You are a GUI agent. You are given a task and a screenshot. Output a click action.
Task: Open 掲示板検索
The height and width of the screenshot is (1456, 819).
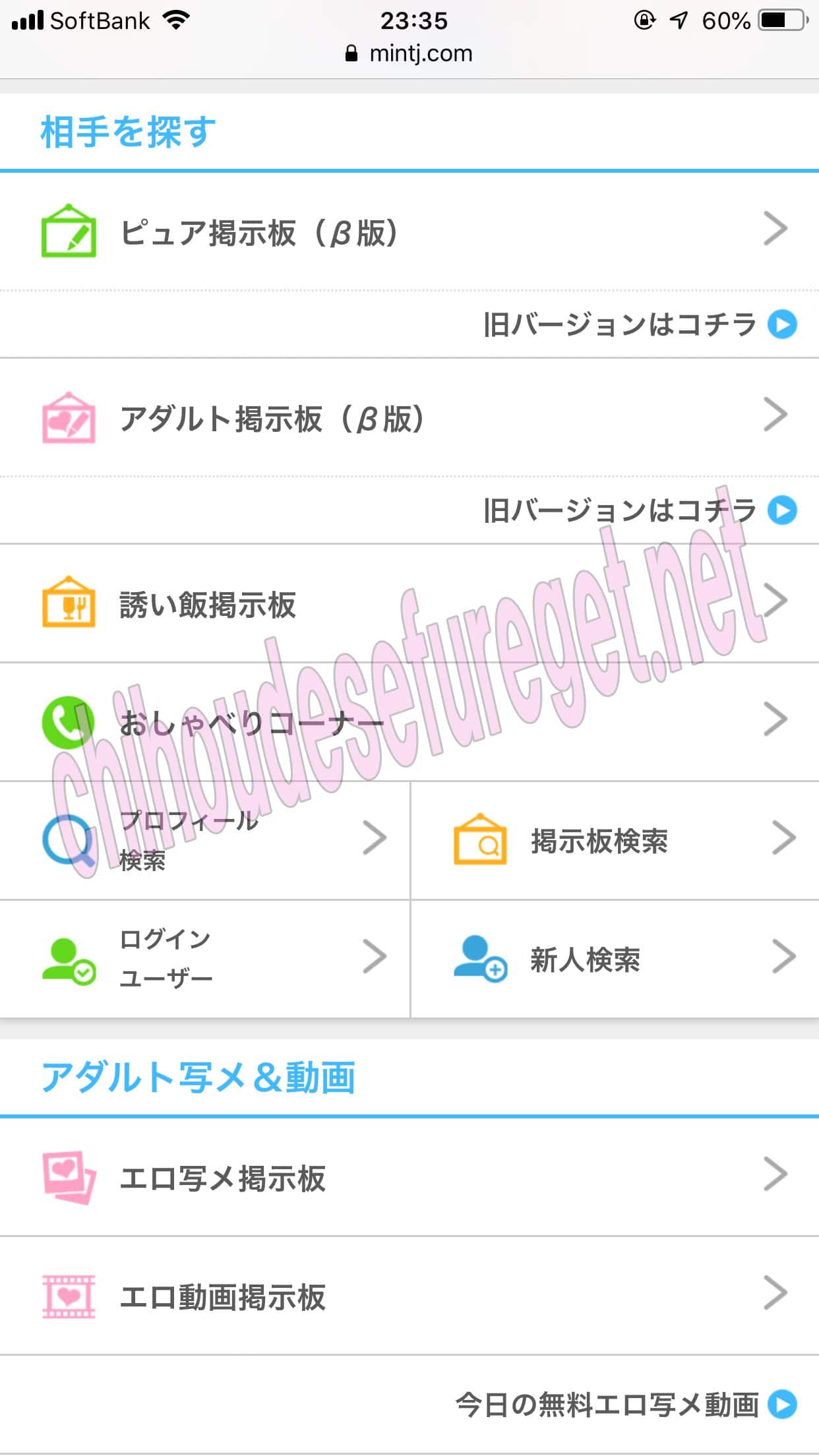pos(615,840)
